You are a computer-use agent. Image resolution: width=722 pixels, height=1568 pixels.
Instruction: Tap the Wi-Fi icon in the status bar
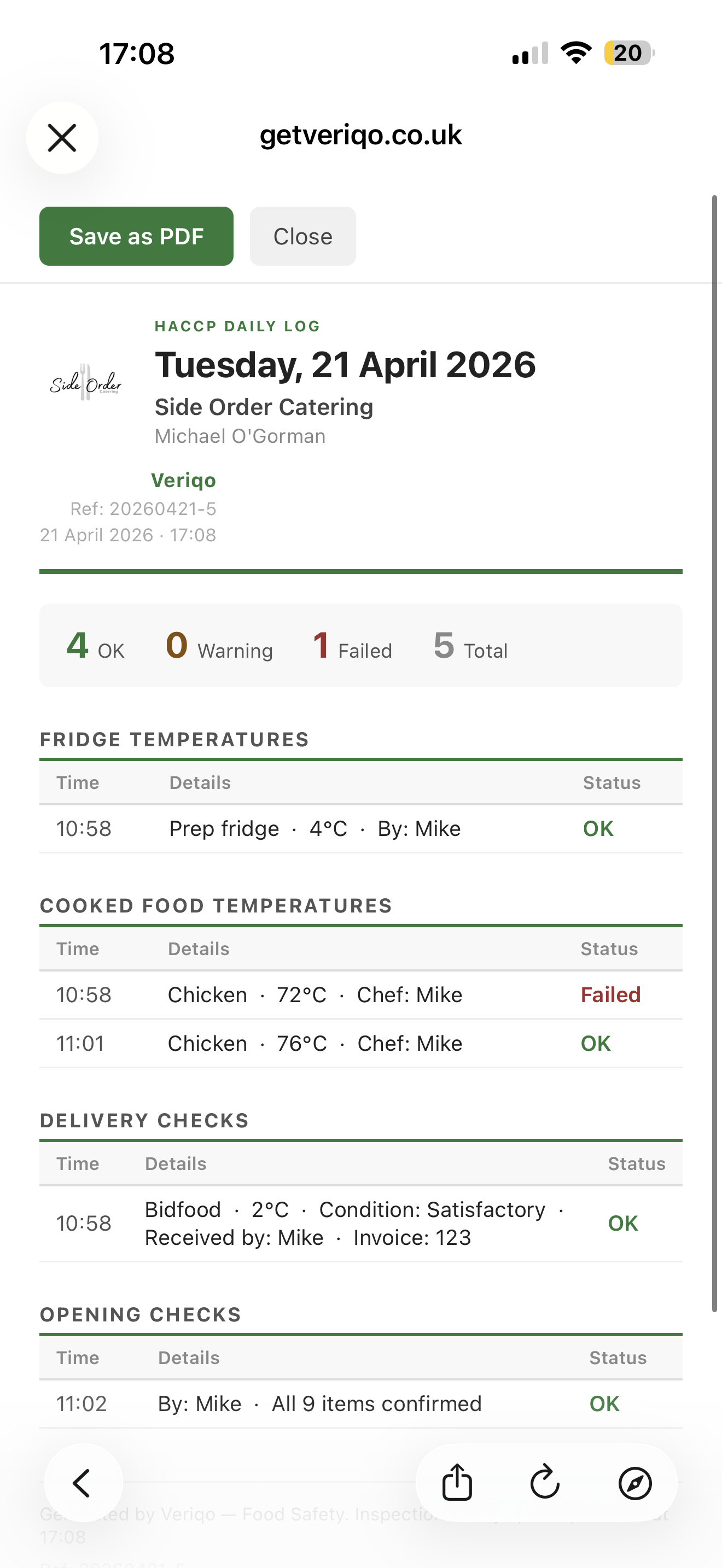click(x=575, y=54)
